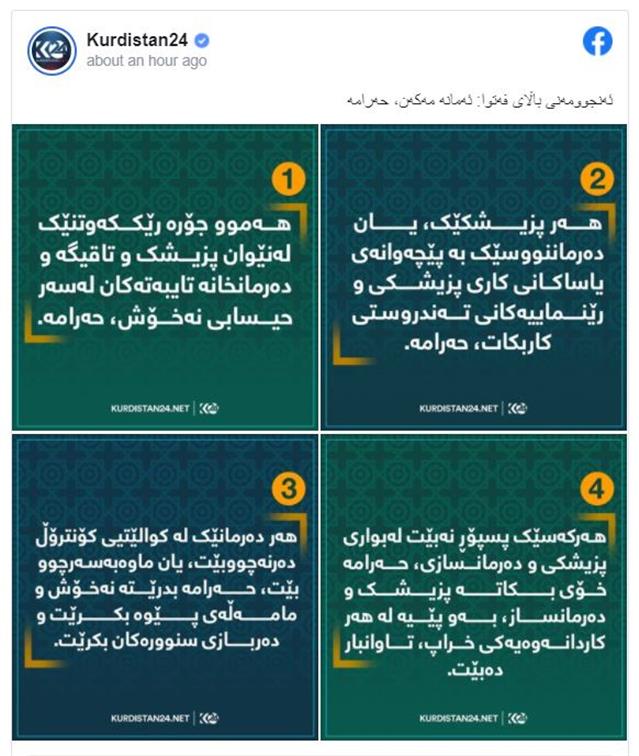Open the photo tile numbered 1

coord(165,277)
